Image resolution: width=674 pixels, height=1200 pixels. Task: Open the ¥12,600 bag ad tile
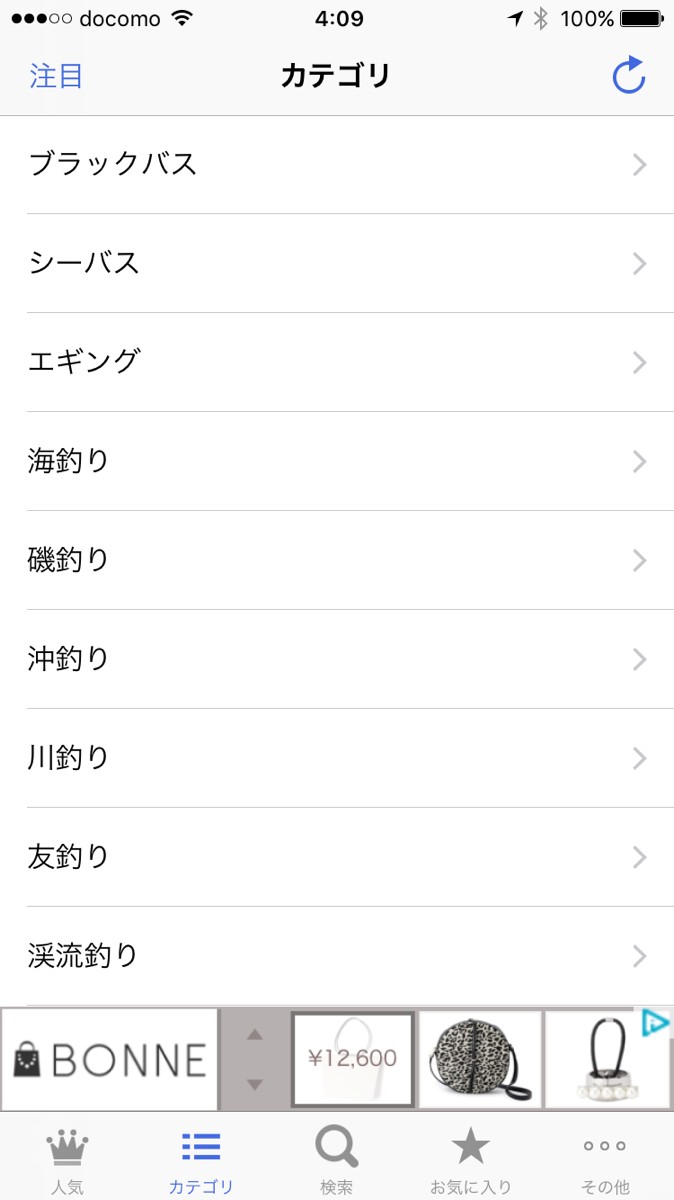(x=352, y=1059)
